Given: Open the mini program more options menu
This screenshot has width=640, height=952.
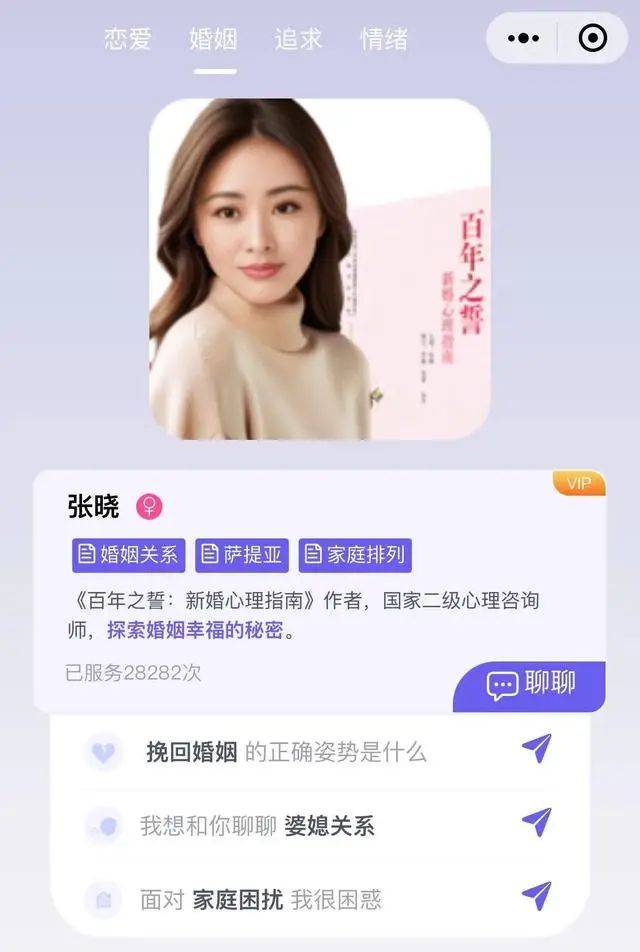Looking at the screenshot, I should click(x=523, y=39).
